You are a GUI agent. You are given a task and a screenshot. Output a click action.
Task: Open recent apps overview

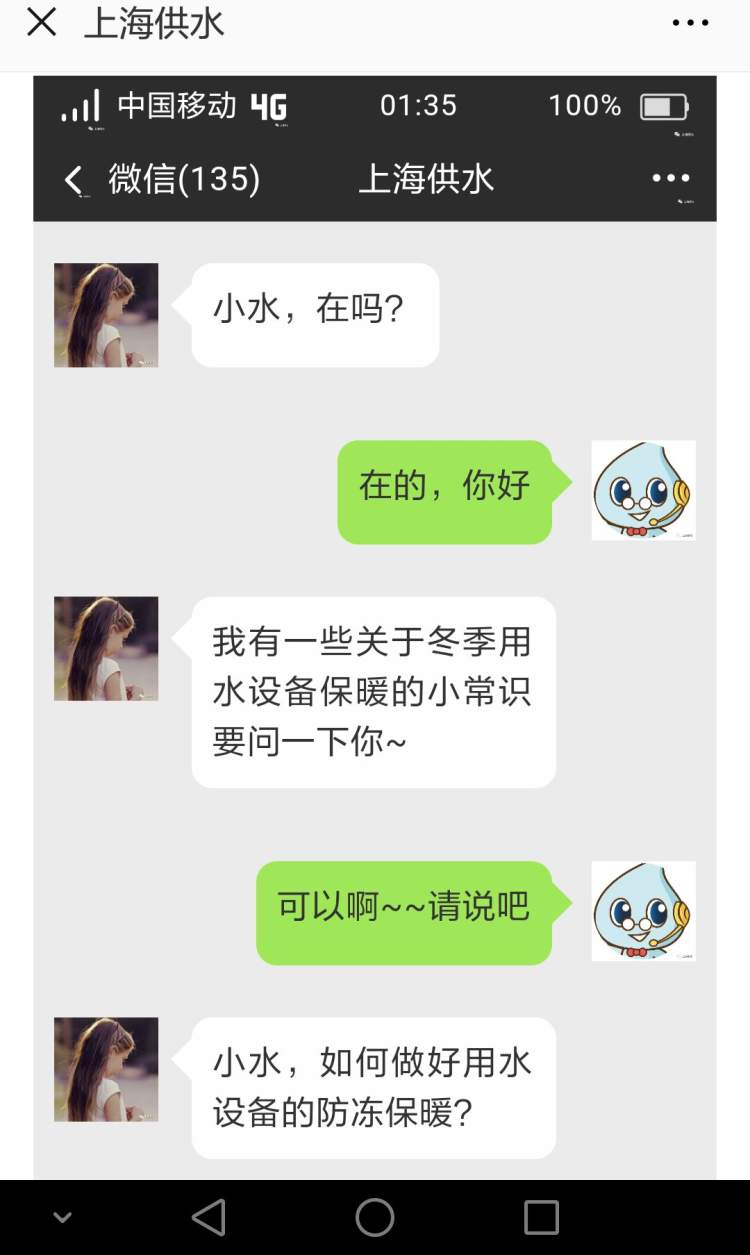(541, 1217)
